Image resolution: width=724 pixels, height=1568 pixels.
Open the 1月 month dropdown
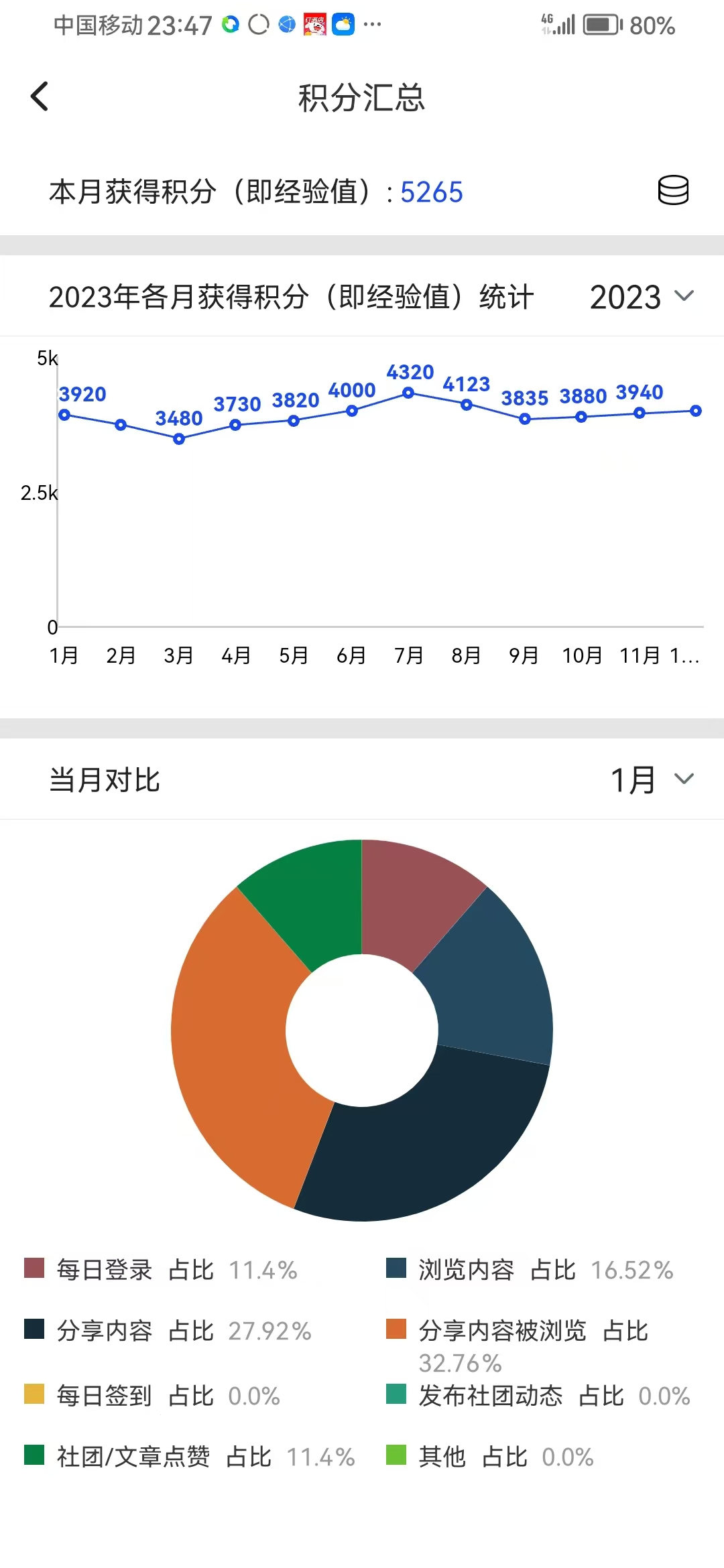tap(651, 780)
